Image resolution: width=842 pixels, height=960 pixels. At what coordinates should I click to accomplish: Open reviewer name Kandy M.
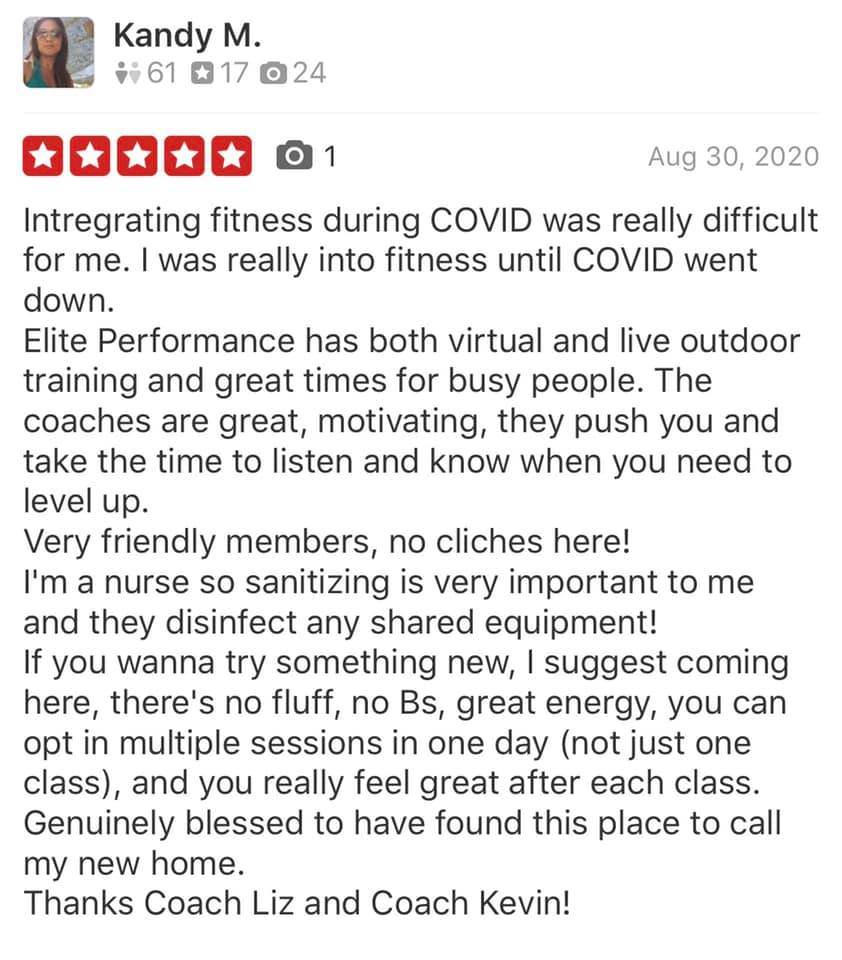click(187, 35)
